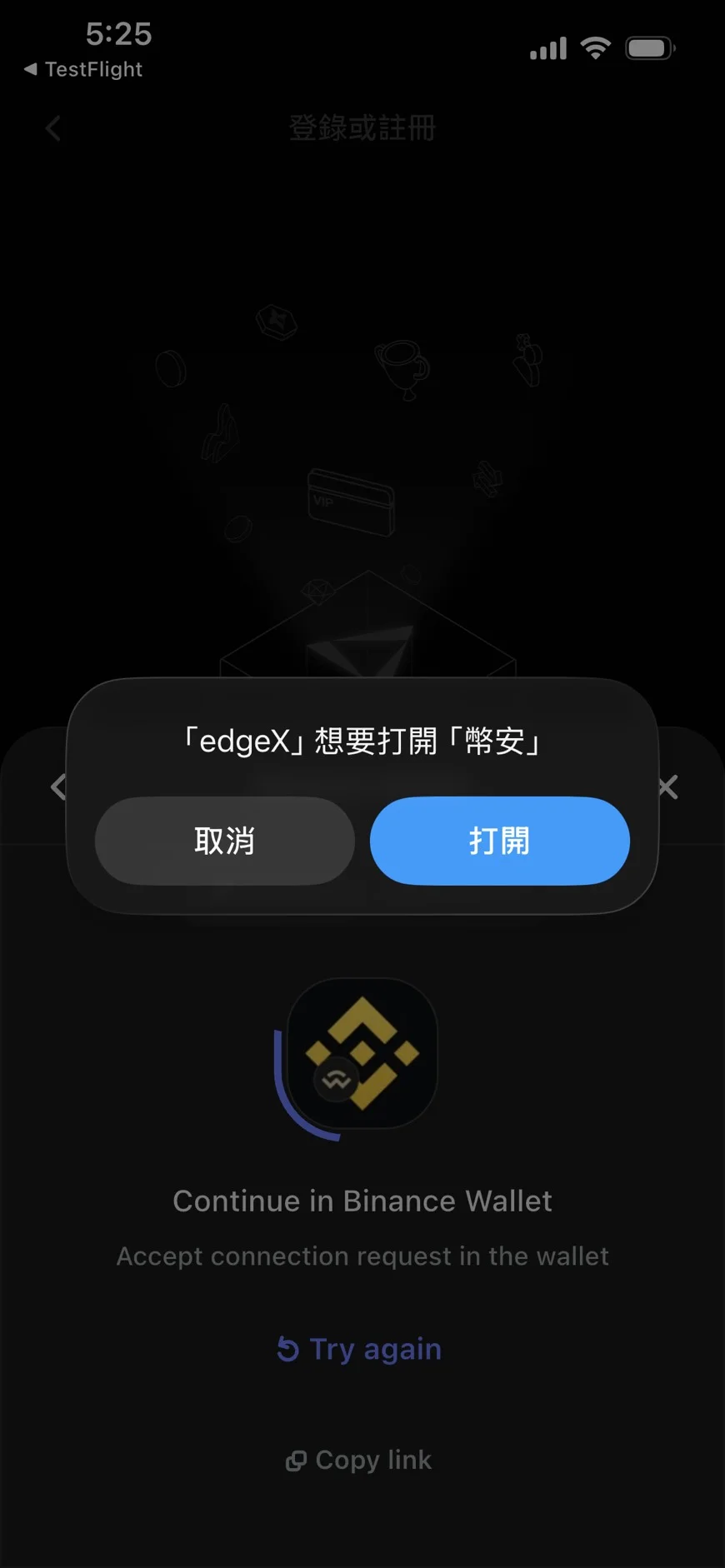725x1568 pixels.
Task: Click the Wi-Fi icon in the status bar
Action: 594,47
